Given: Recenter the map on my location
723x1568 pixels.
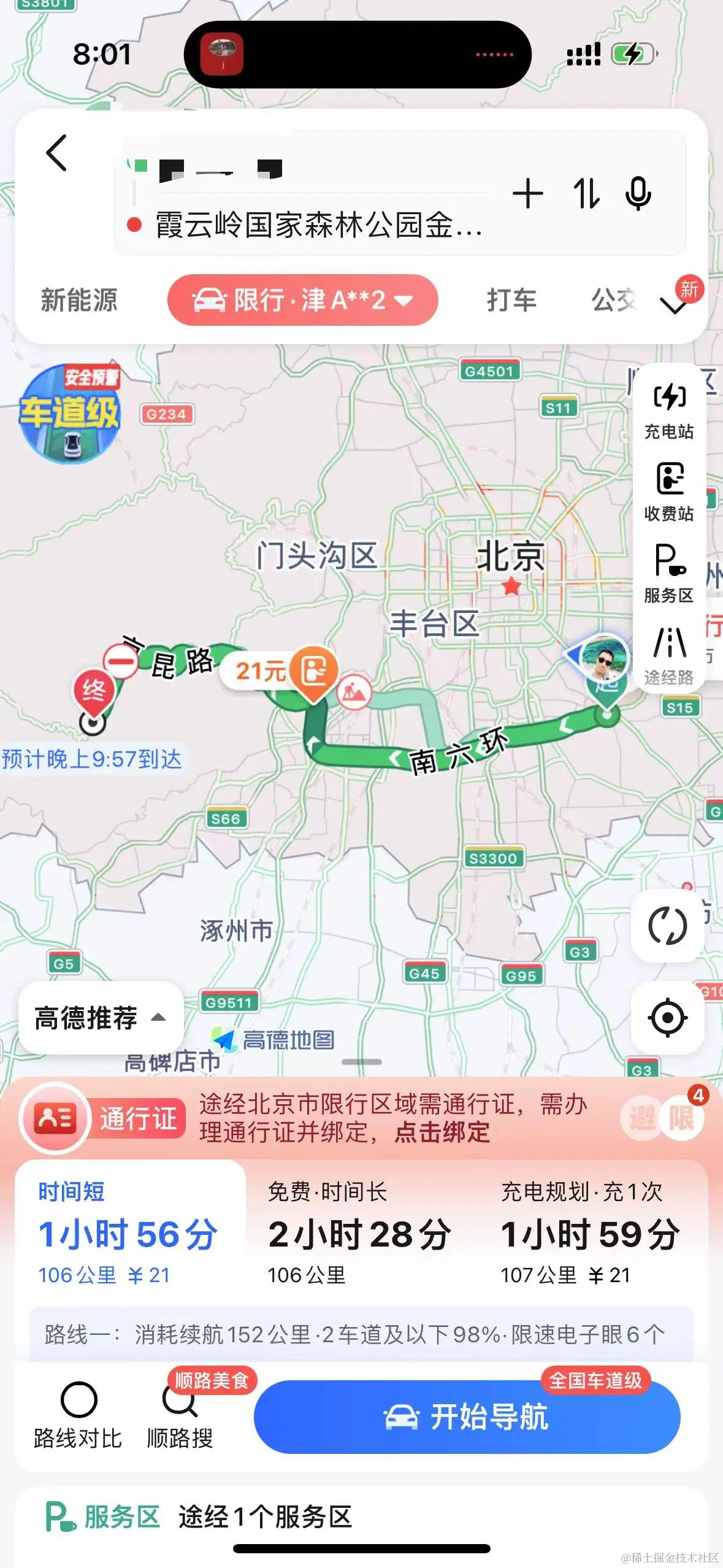Looking at the screenshot, I should tap(667, 1018).
